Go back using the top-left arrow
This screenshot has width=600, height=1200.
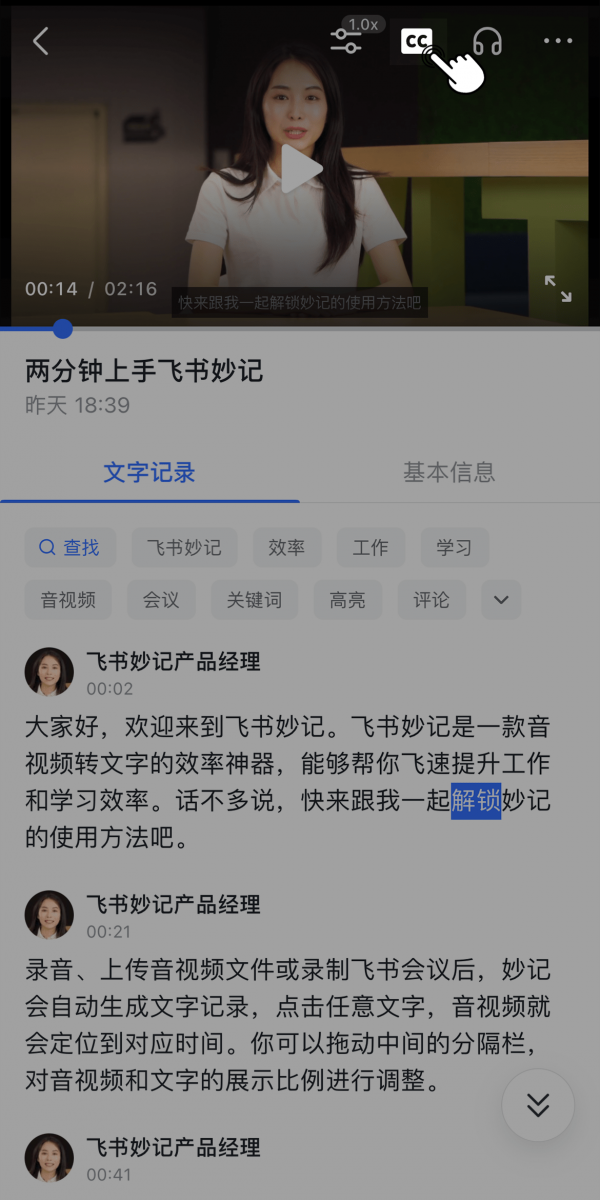click(x=40, y=42)
